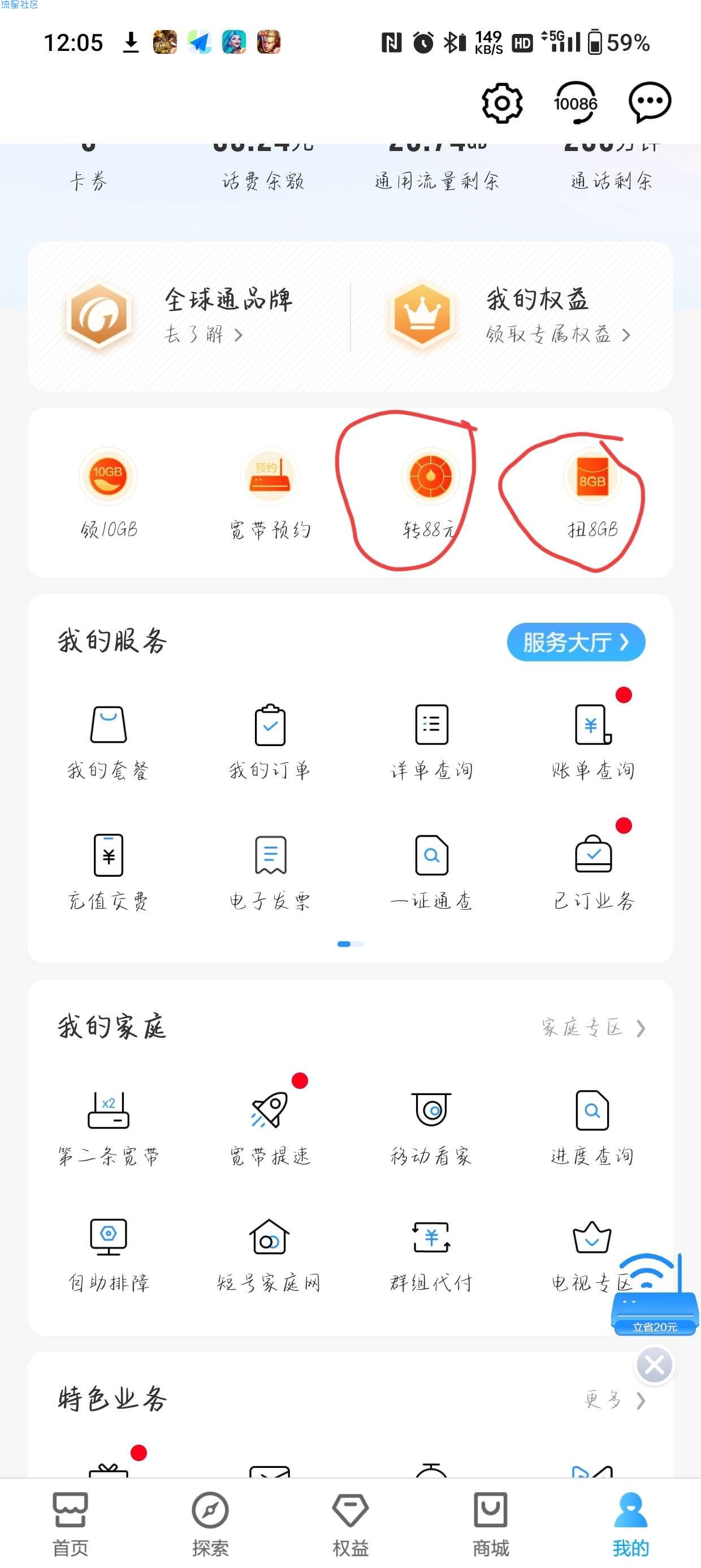Open 家庭专区 link
Image resolution: width=701 pixels, height=1568 pixels.
[593, 1028]
